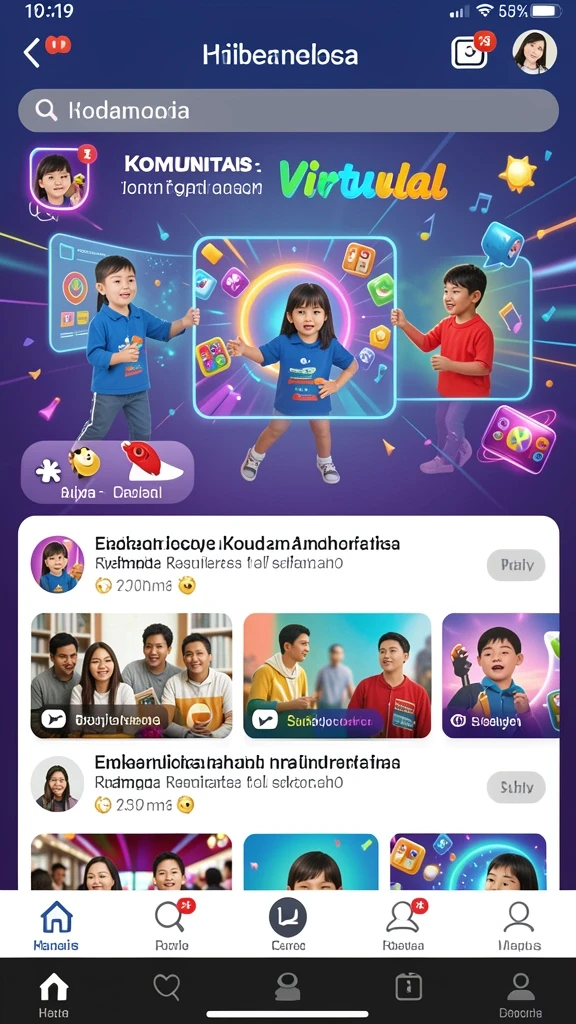Tap the grey button beside the first community
The width and height of the screenshot is (576, 1024).
[516, 565]
